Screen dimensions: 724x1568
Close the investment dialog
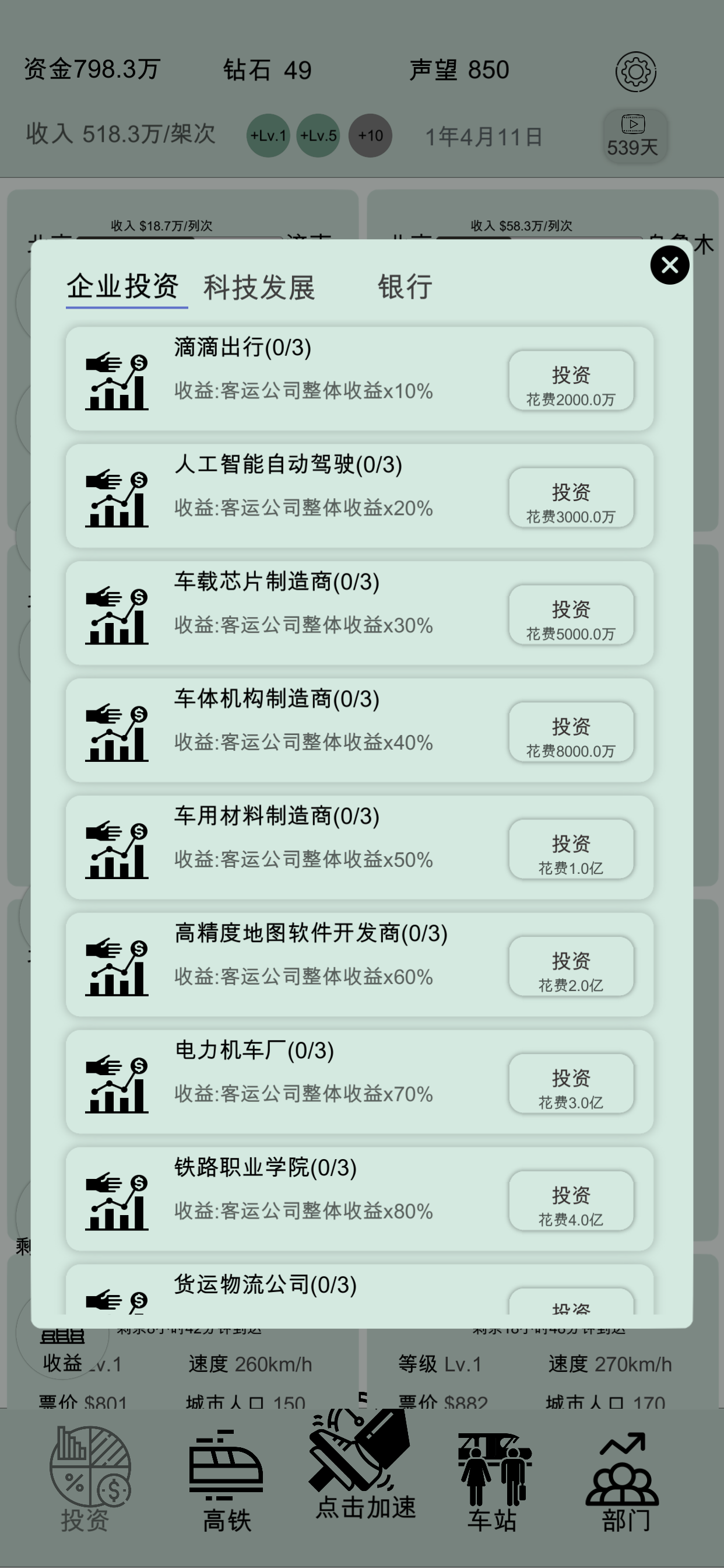pos(669,265)
